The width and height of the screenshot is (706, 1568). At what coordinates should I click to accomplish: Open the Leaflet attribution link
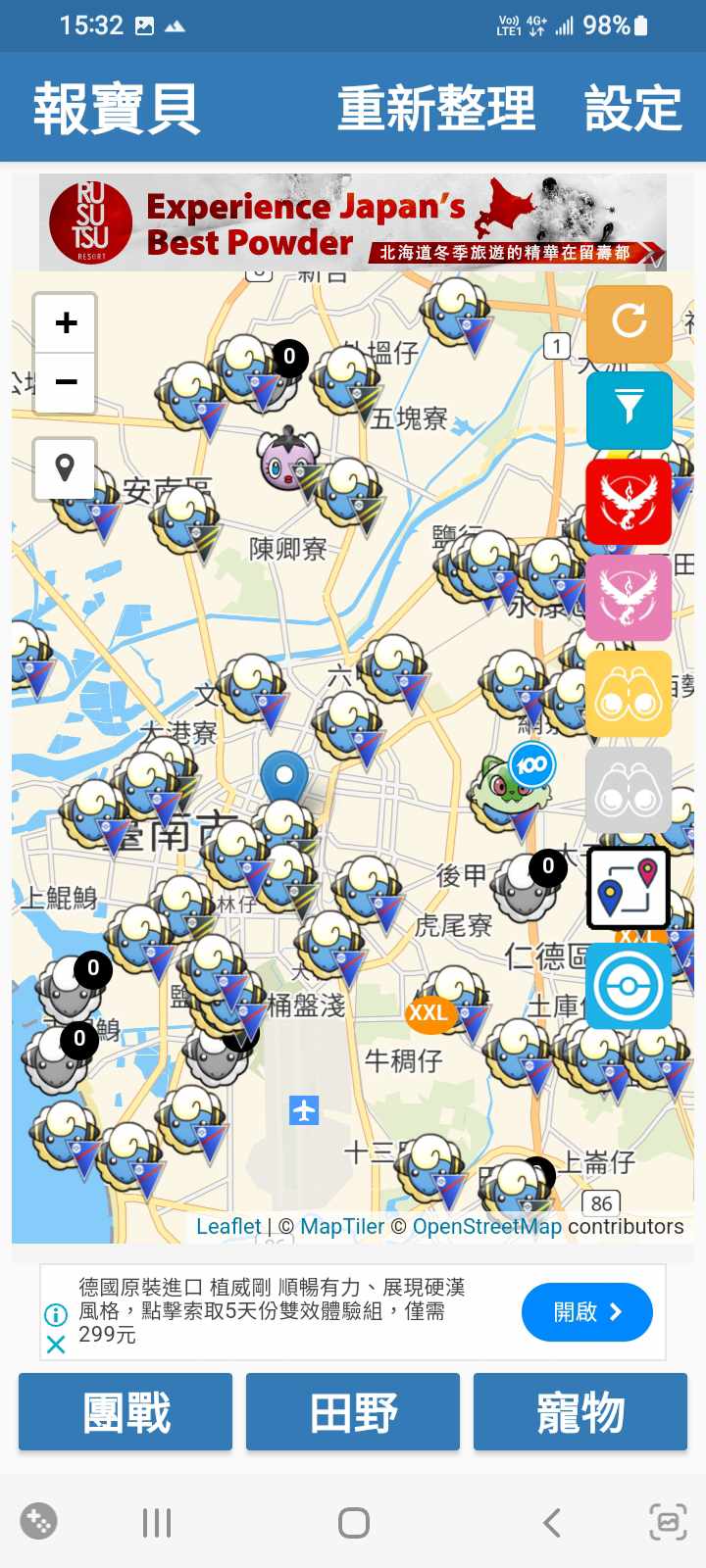coord(228,1227)
